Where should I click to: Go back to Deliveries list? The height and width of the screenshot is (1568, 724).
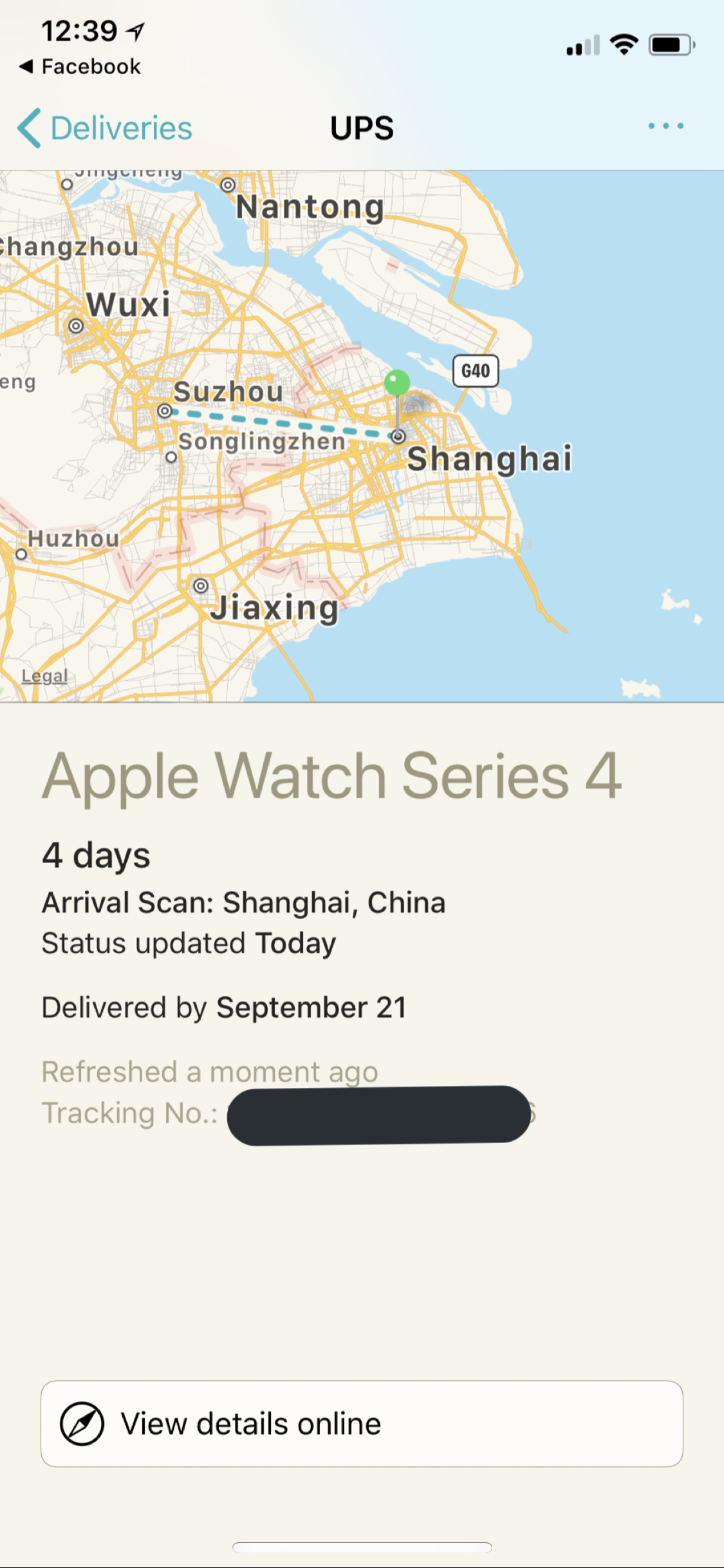point(105,127)
